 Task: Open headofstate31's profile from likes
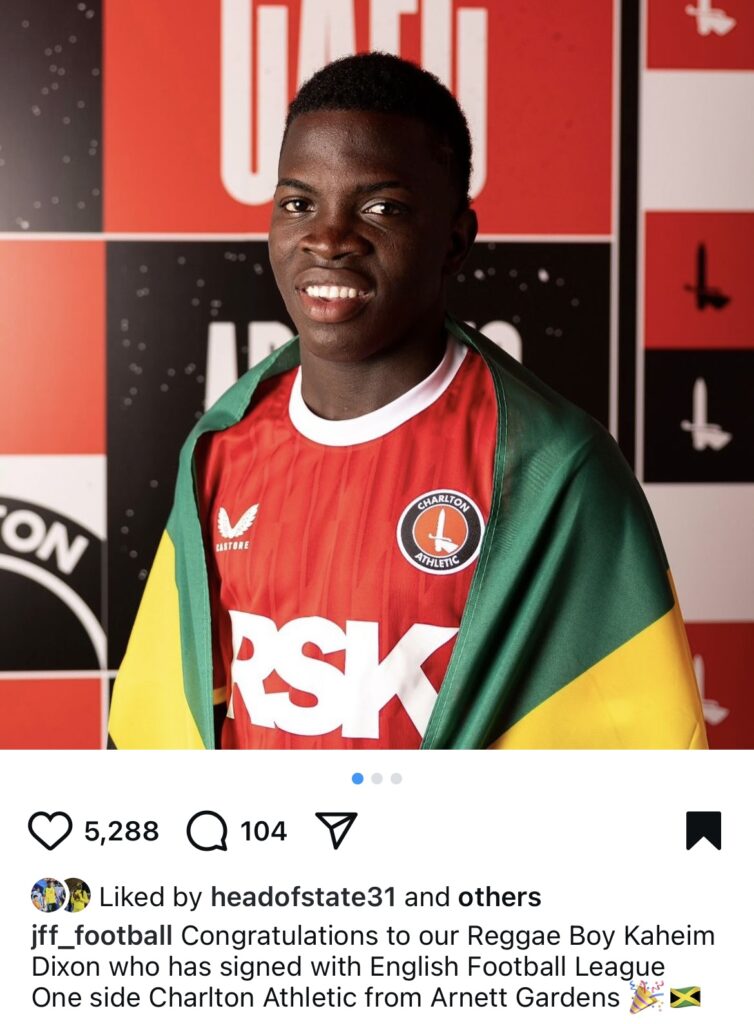(303, 897)
